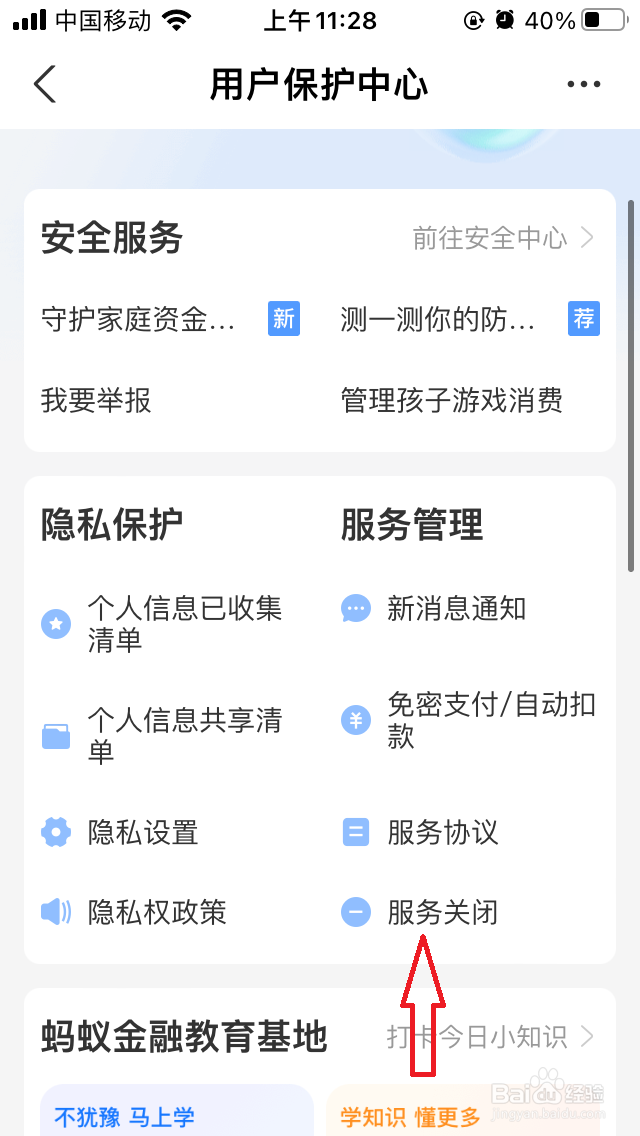Screen dimensions: 640x1136
Task: Open 守护家庭资金 service
Action: point(170,320)
